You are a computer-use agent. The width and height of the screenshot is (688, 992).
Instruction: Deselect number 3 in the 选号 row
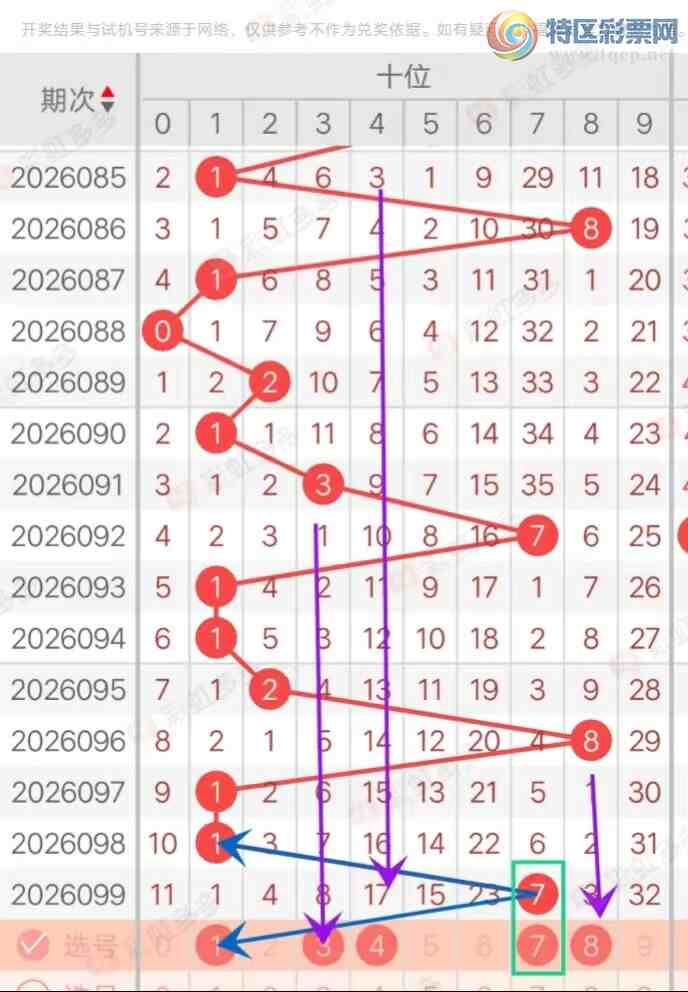pos(323,944)
